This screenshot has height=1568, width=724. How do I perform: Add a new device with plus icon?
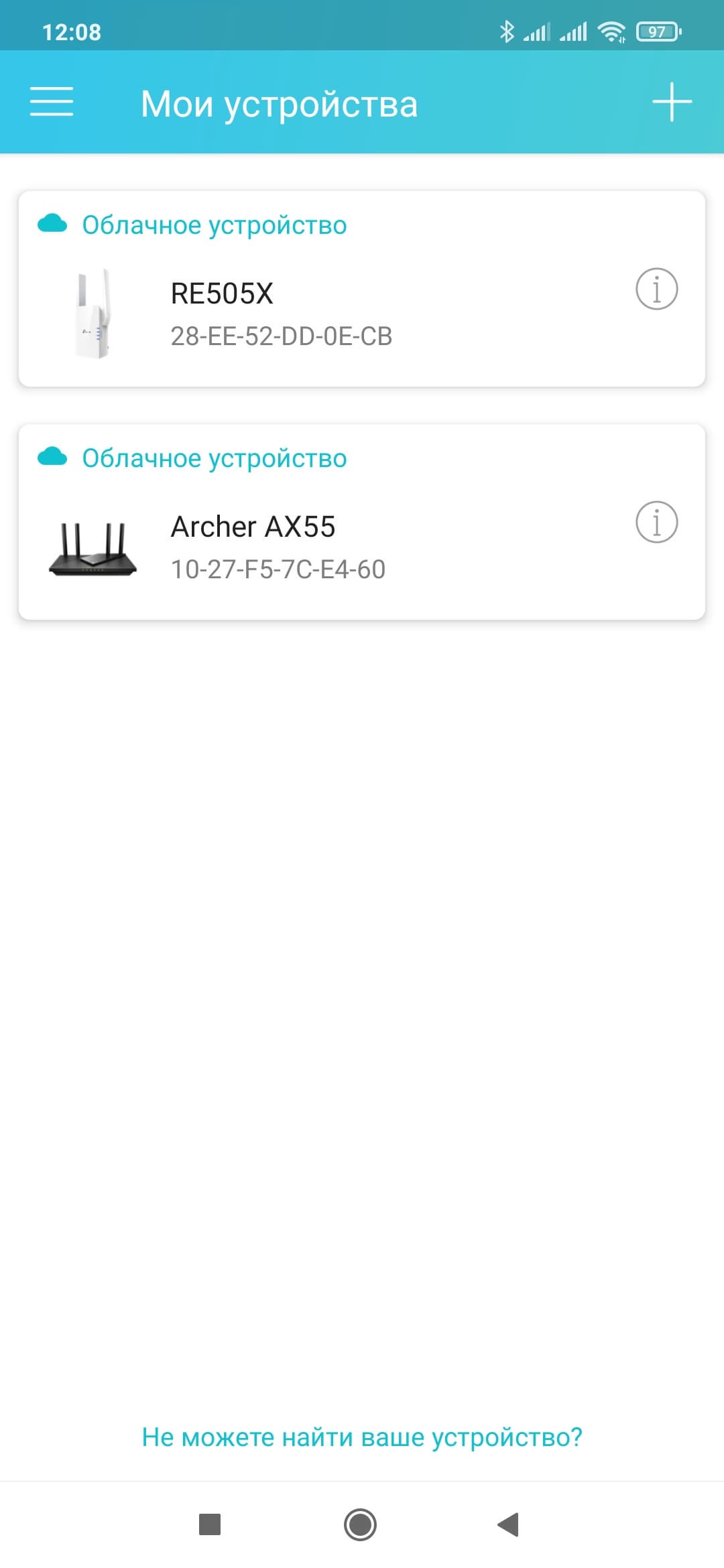[672, 103]
